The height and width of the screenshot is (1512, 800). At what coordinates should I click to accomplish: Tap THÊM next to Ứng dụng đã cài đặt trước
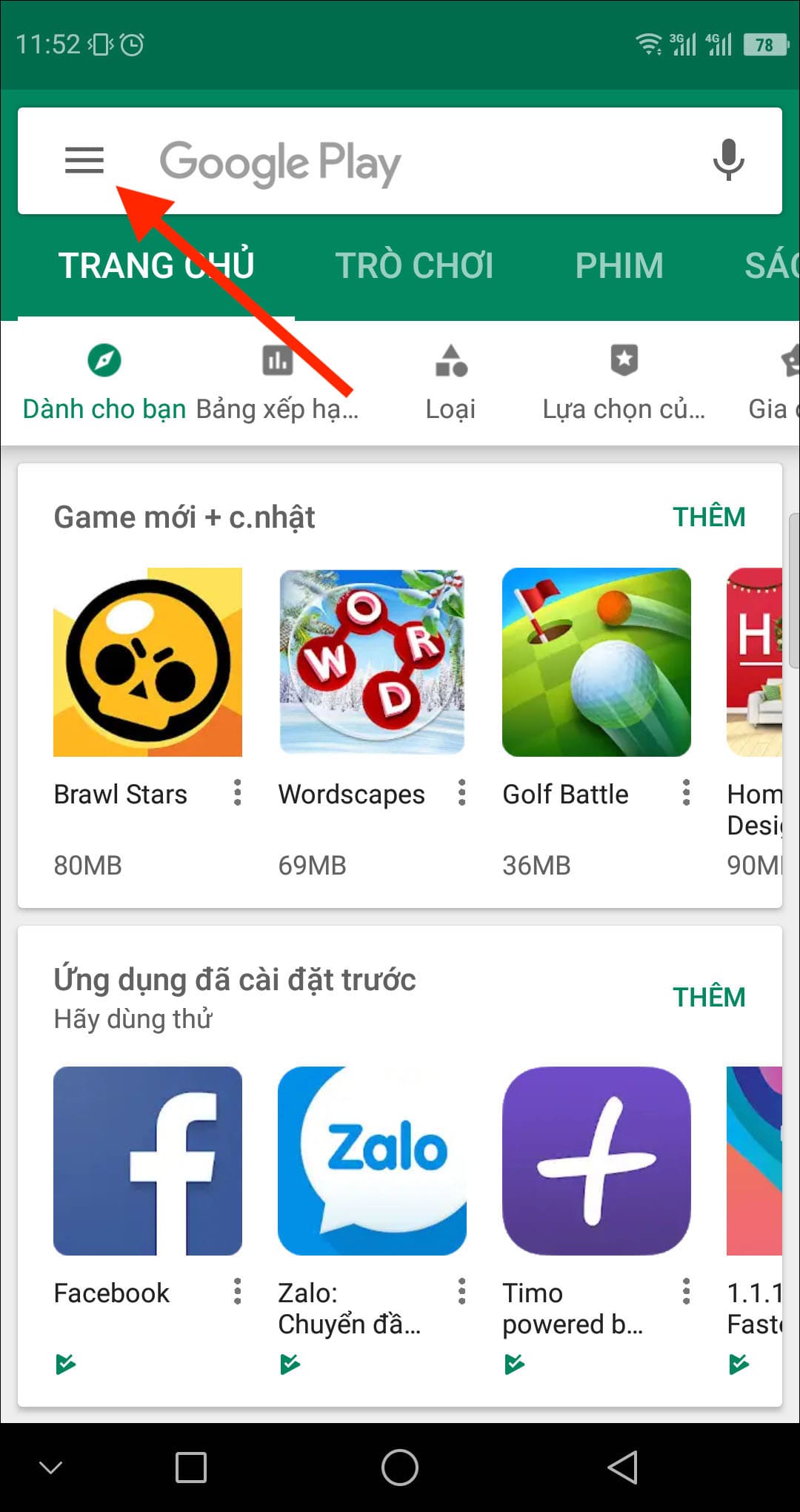coord(708,998)
